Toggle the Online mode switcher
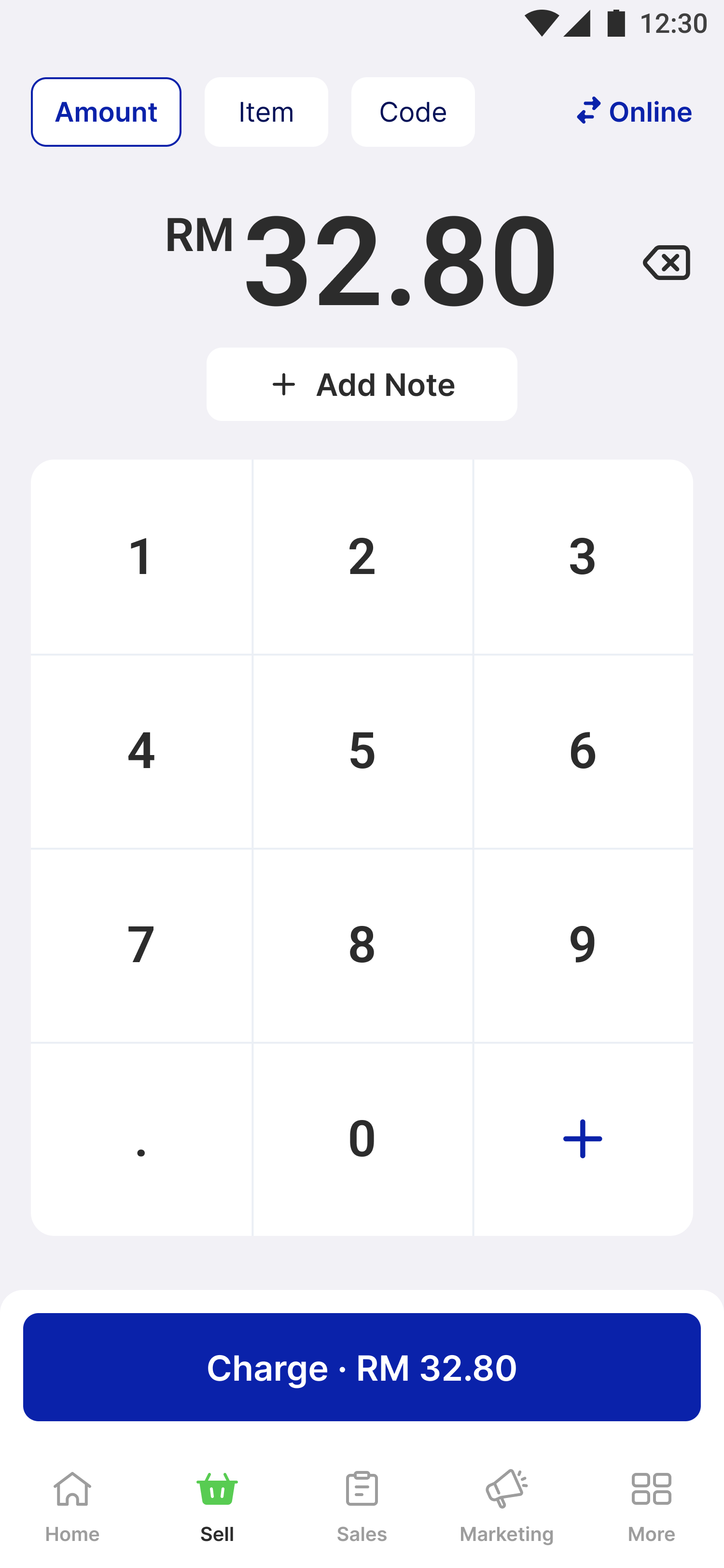Image resolution: width=724 pixels, height=1568 pixels. (x=633, y=112)
